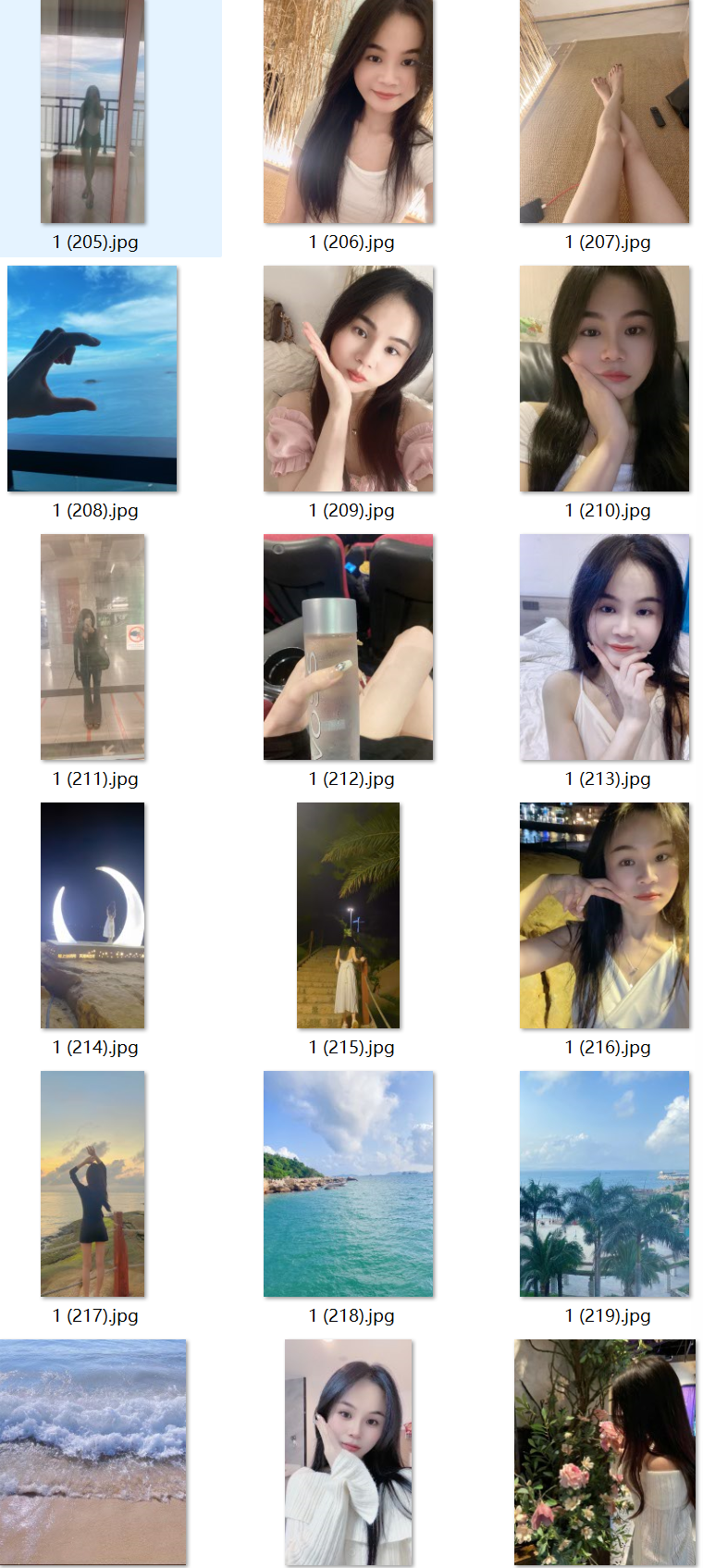This screenshot has height=1568, width=703.
Task: Choose the image 1 (219).jpg
Action: (x=605, y=1184)
